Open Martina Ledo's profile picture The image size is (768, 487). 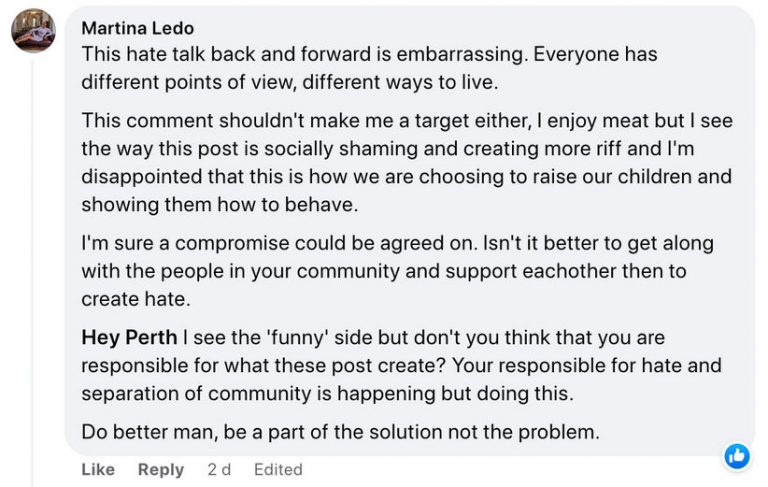(33, 30)
